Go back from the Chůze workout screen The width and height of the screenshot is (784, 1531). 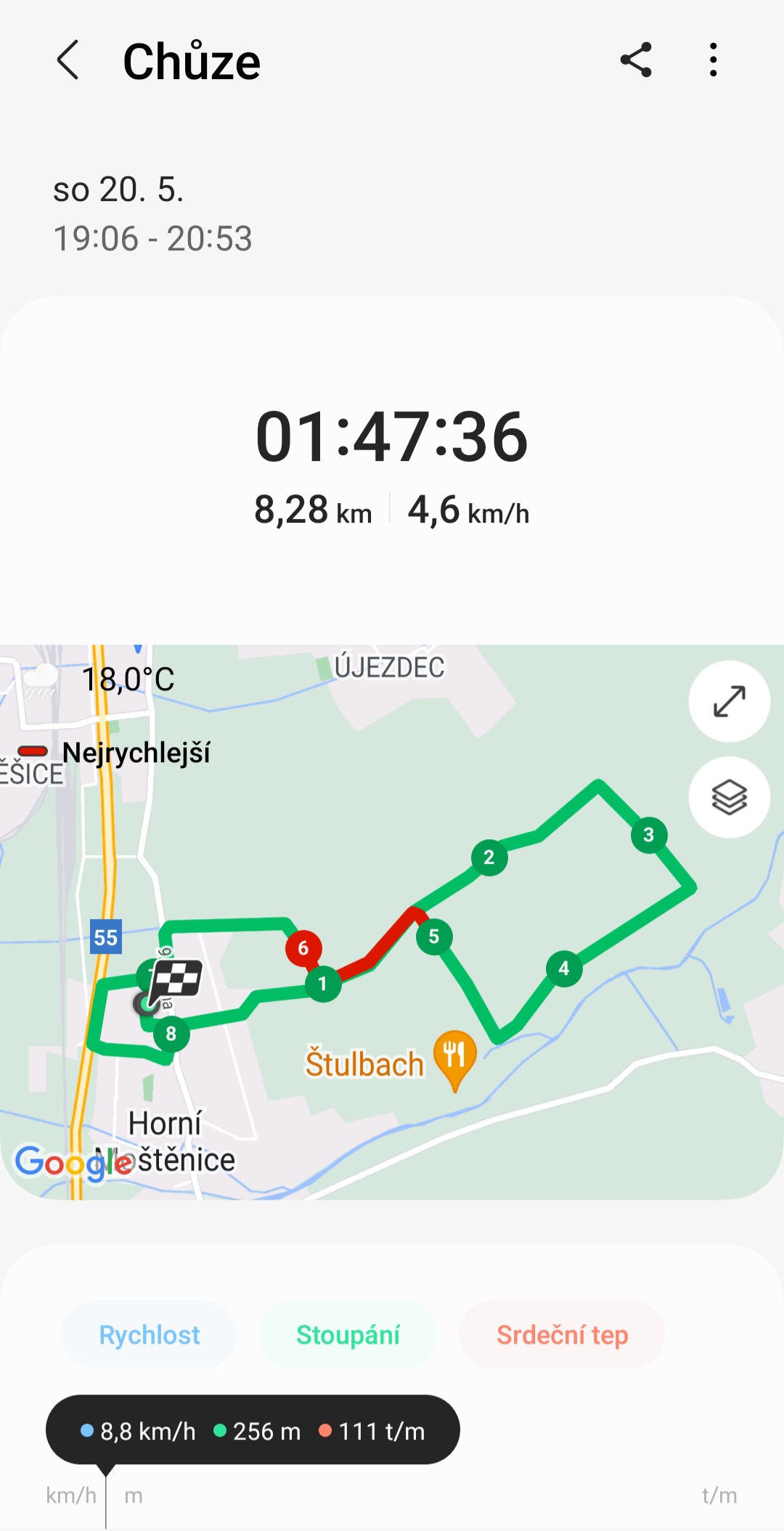68,60
